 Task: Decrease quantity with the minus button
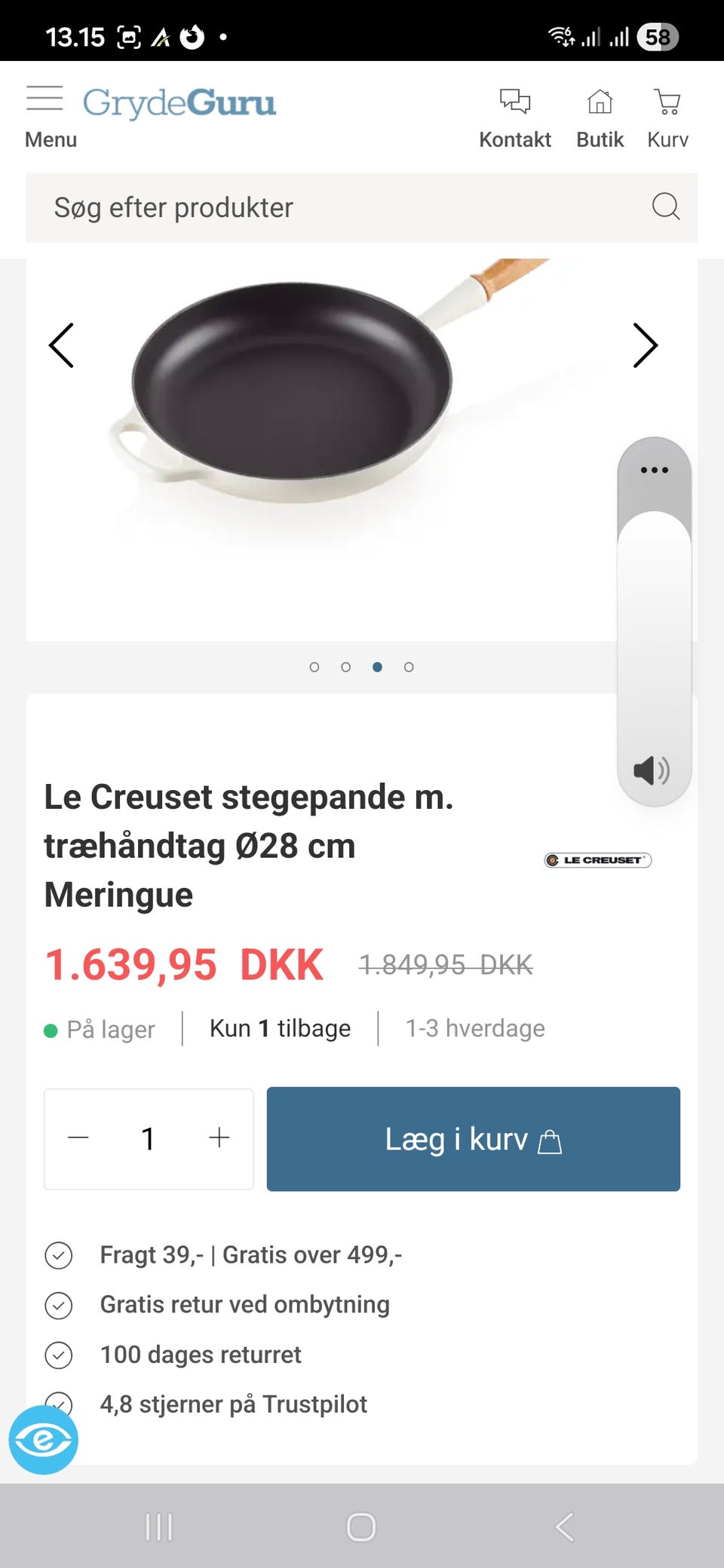(78, 1138)
